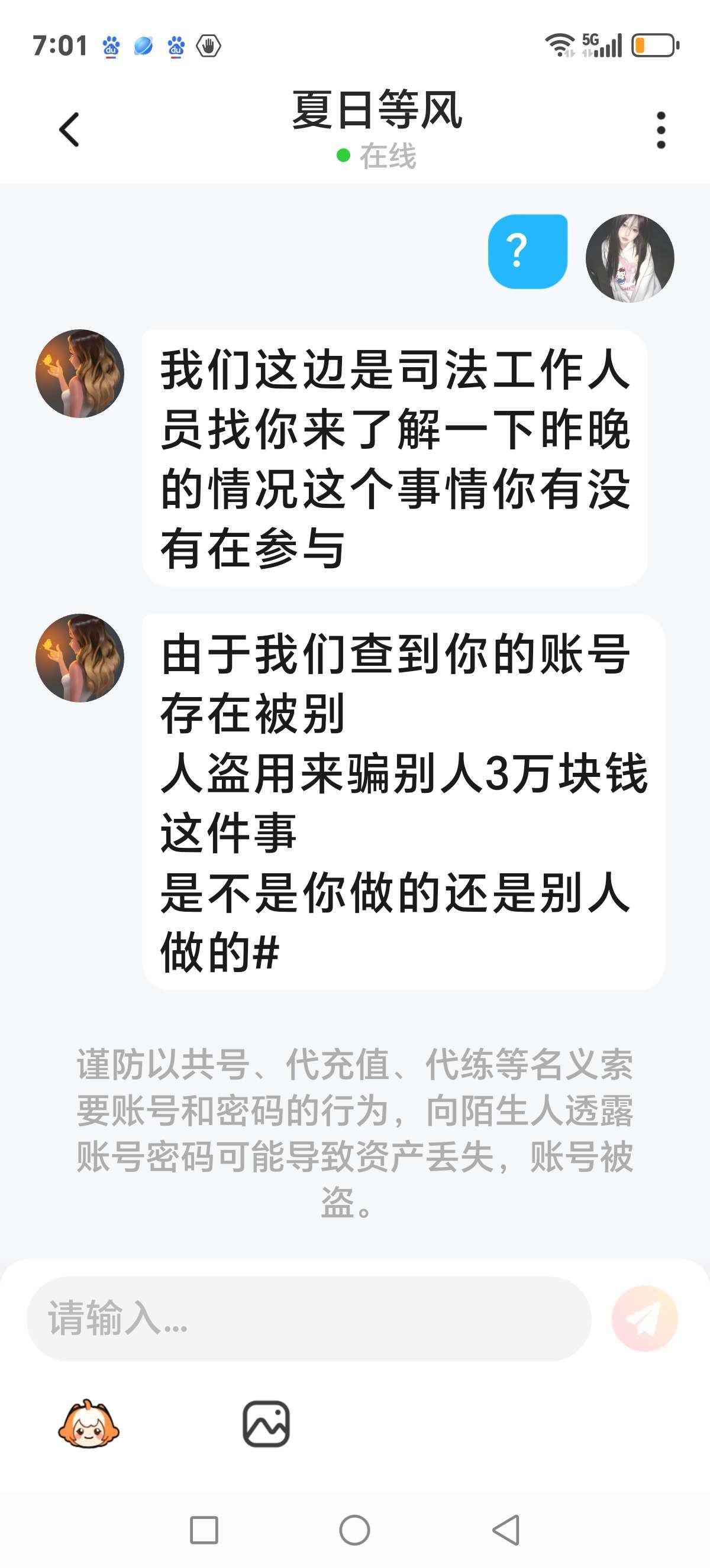Go back from the 夏日等风 chat

[x=69, y=129]
